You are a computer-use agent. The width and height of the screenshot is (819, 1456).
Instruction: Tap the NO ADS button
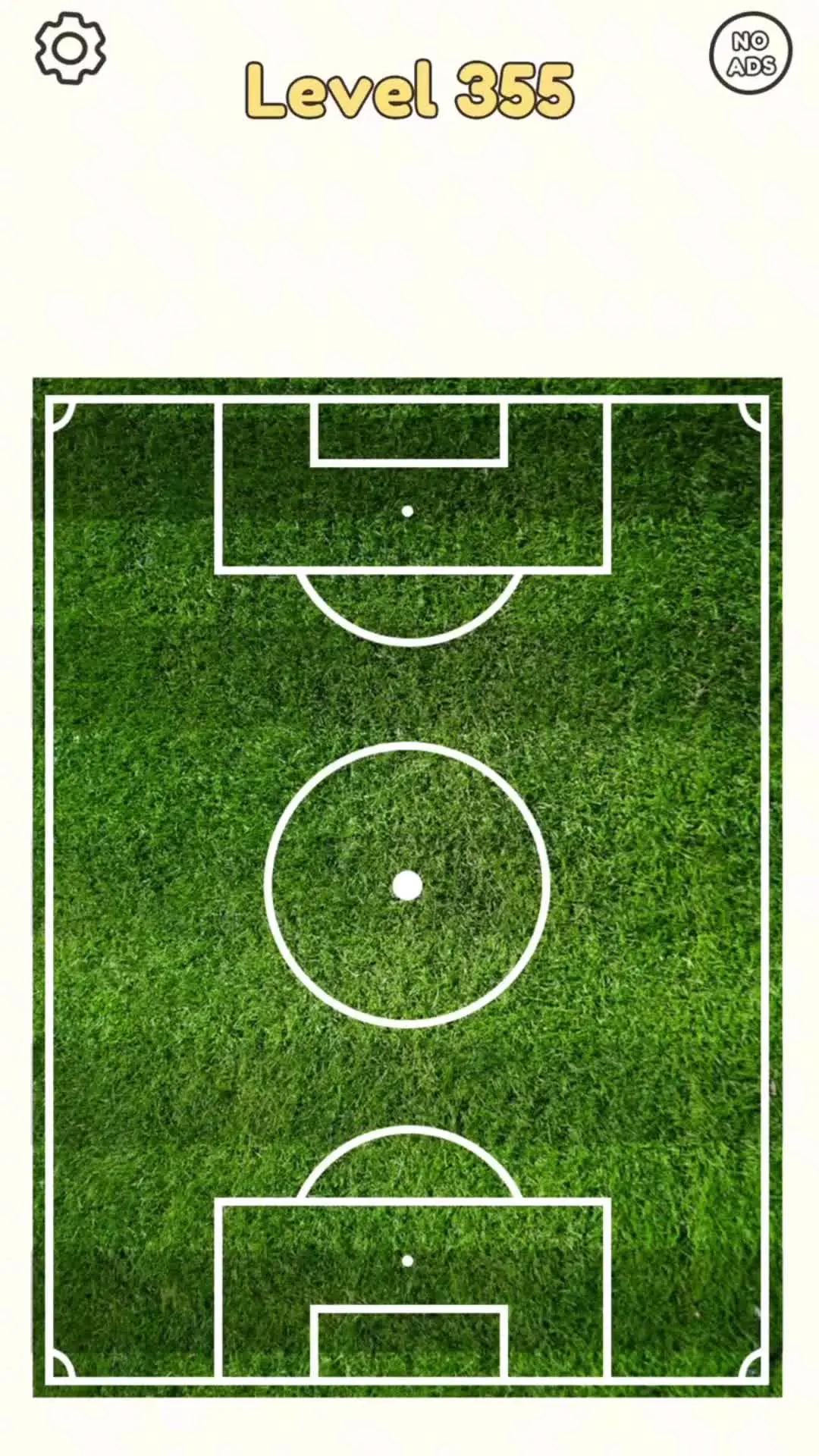point(751,53)
